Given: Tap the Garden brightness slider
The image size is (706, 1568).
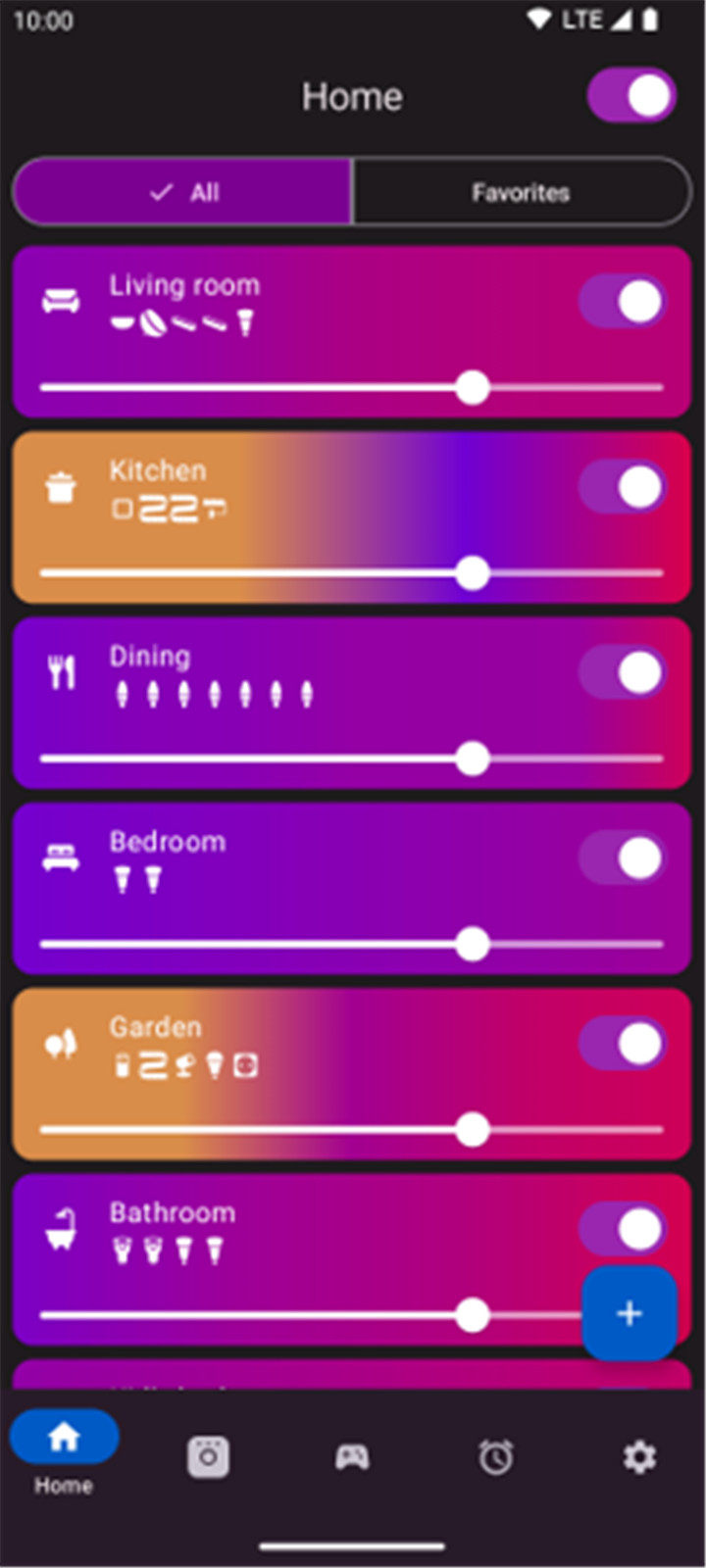Looking at the screenshot, I should point(352,1130).
